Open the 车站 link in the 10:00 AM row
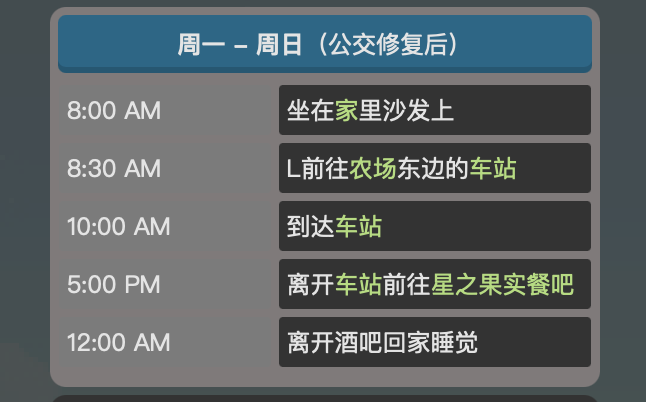This screenshot has height=402, width=646. [x=358, y=226]
